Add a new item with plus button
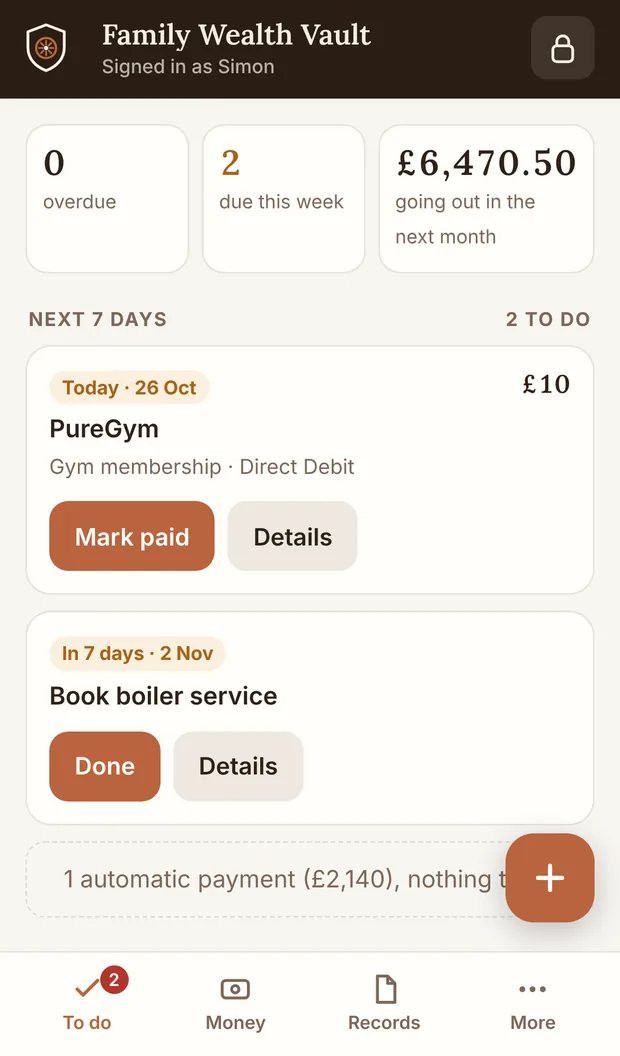Viewport: 620px width, 1056px height. pos(550,878)
